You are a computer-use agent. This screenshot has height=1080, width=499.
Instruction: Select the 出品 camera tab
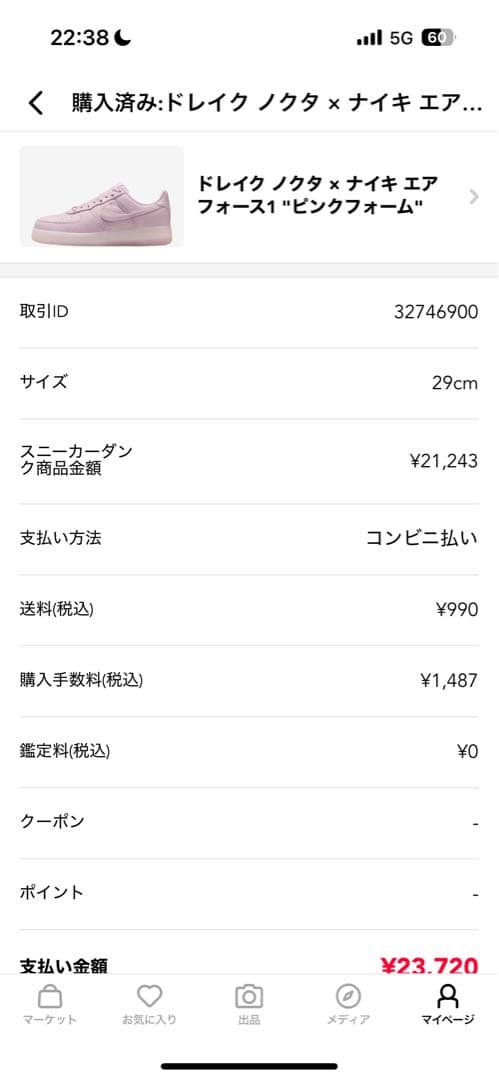point(249,1005)
